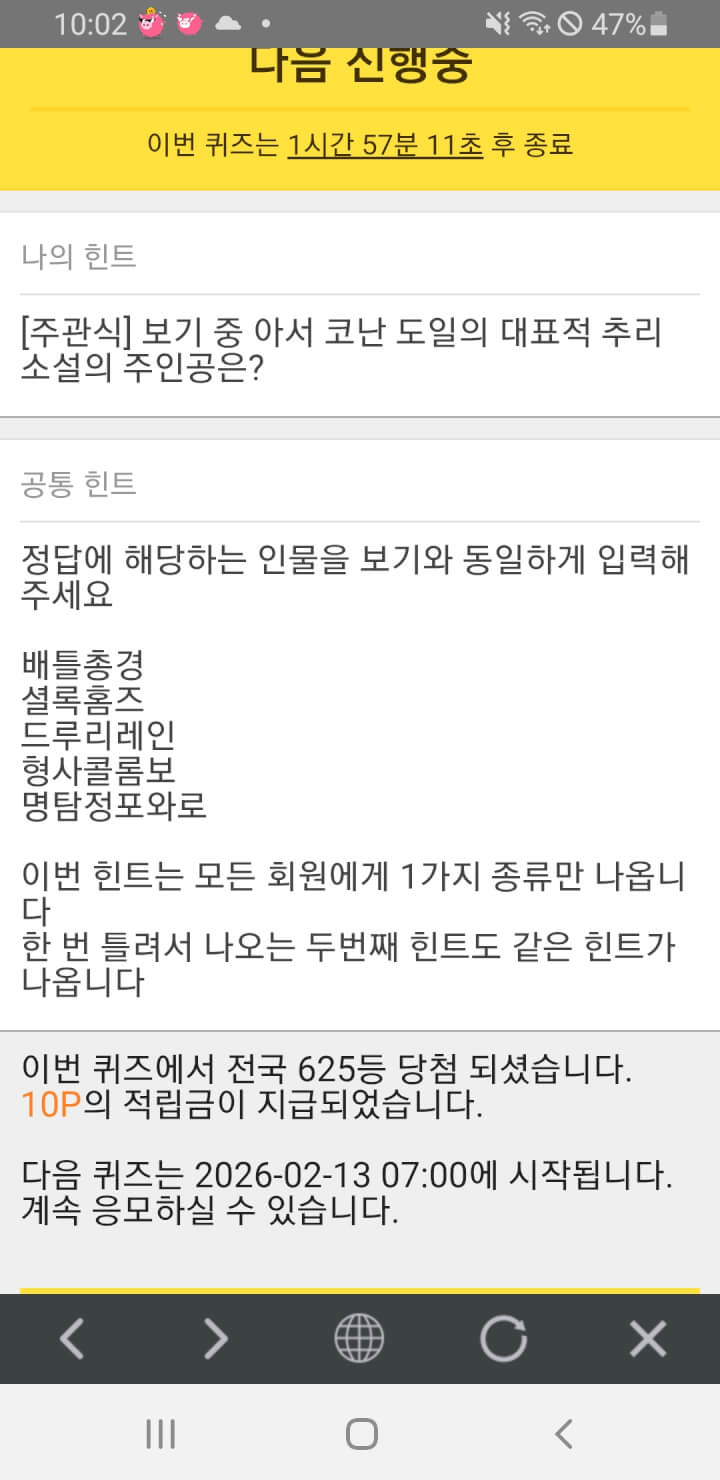This screenshot has height=1480, width=720.
Task: Close the in-app browser
Action: click(x=648, y=1338)
